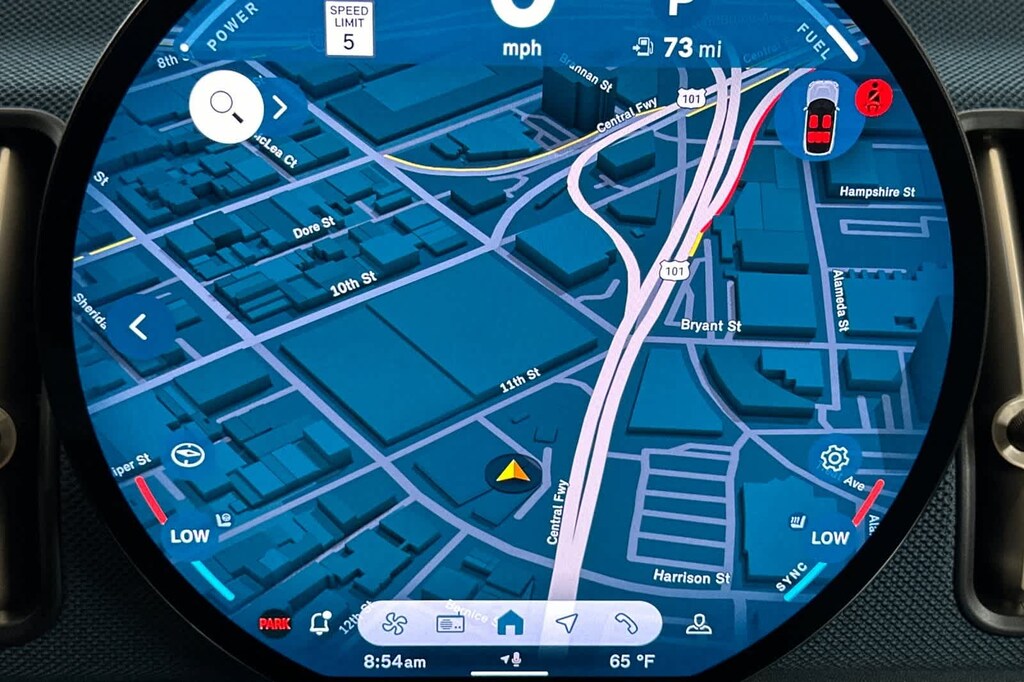View the red seatbelt warning
The image size is (1024, 682).
[x=873, y=100]
